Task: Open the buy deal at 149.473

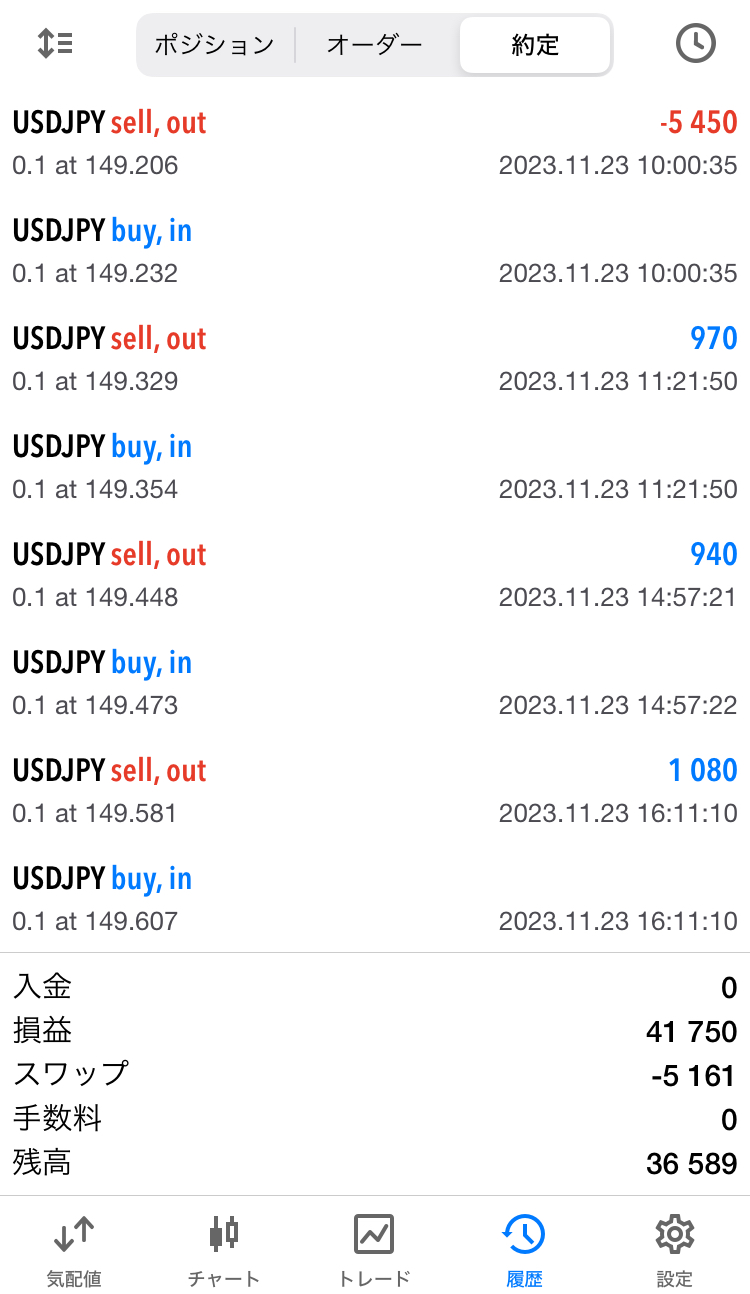Action: tap(375, 683)
